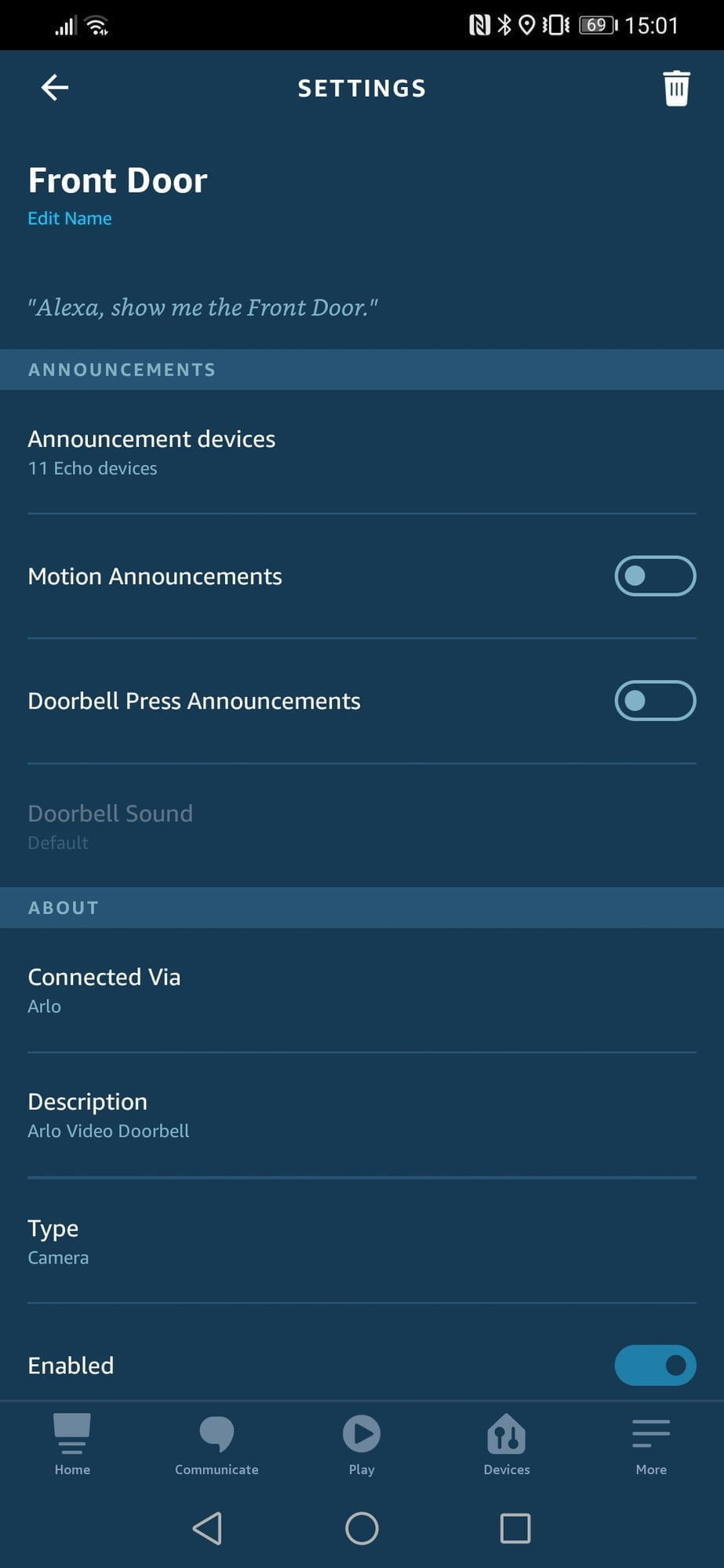Switch to the Home tab
Viewport: 724px width, 1568px height.
(72, 1444)
